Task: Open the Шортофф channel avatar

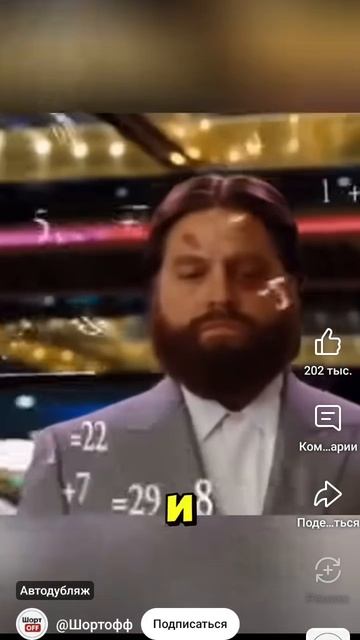Action: pos(31,624)
